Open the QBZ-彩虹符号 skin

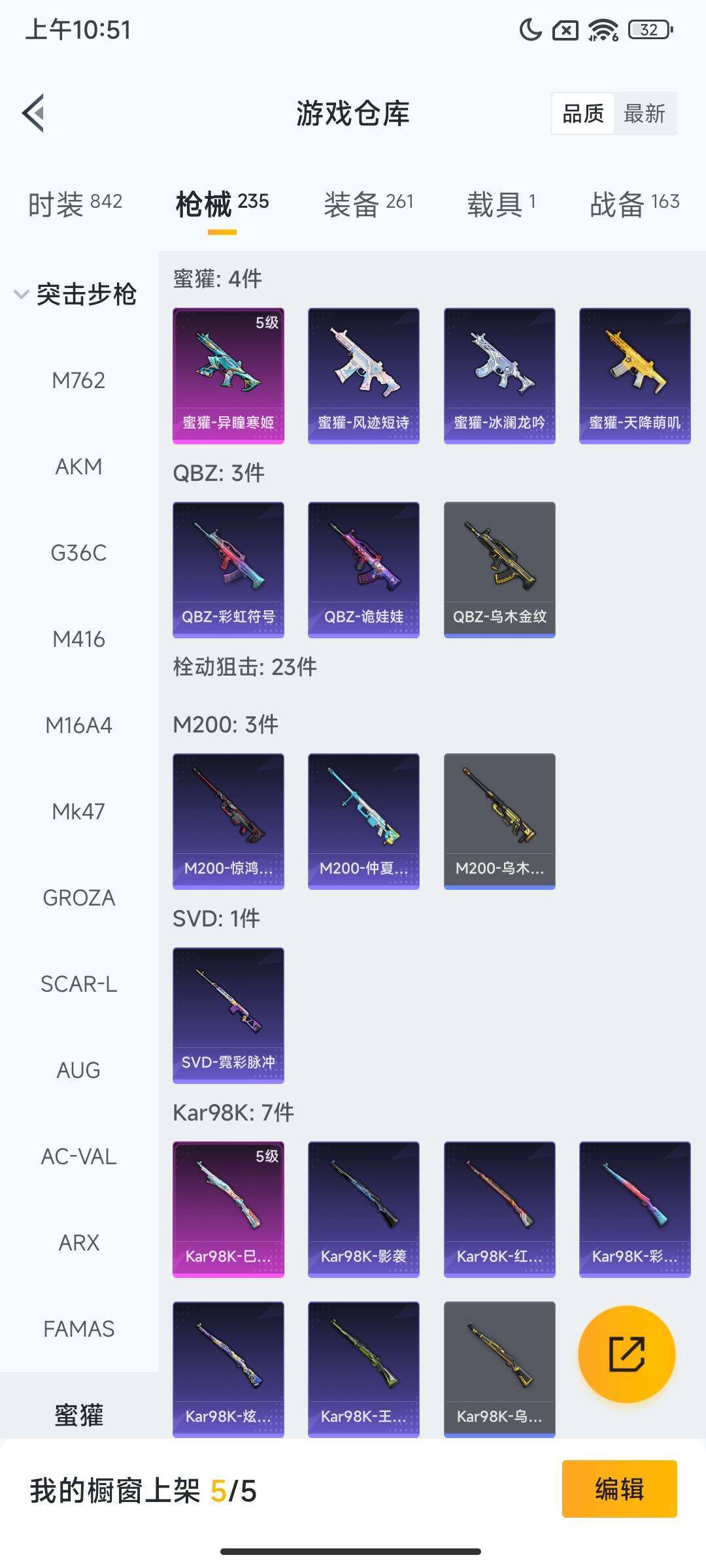(228, 570)
